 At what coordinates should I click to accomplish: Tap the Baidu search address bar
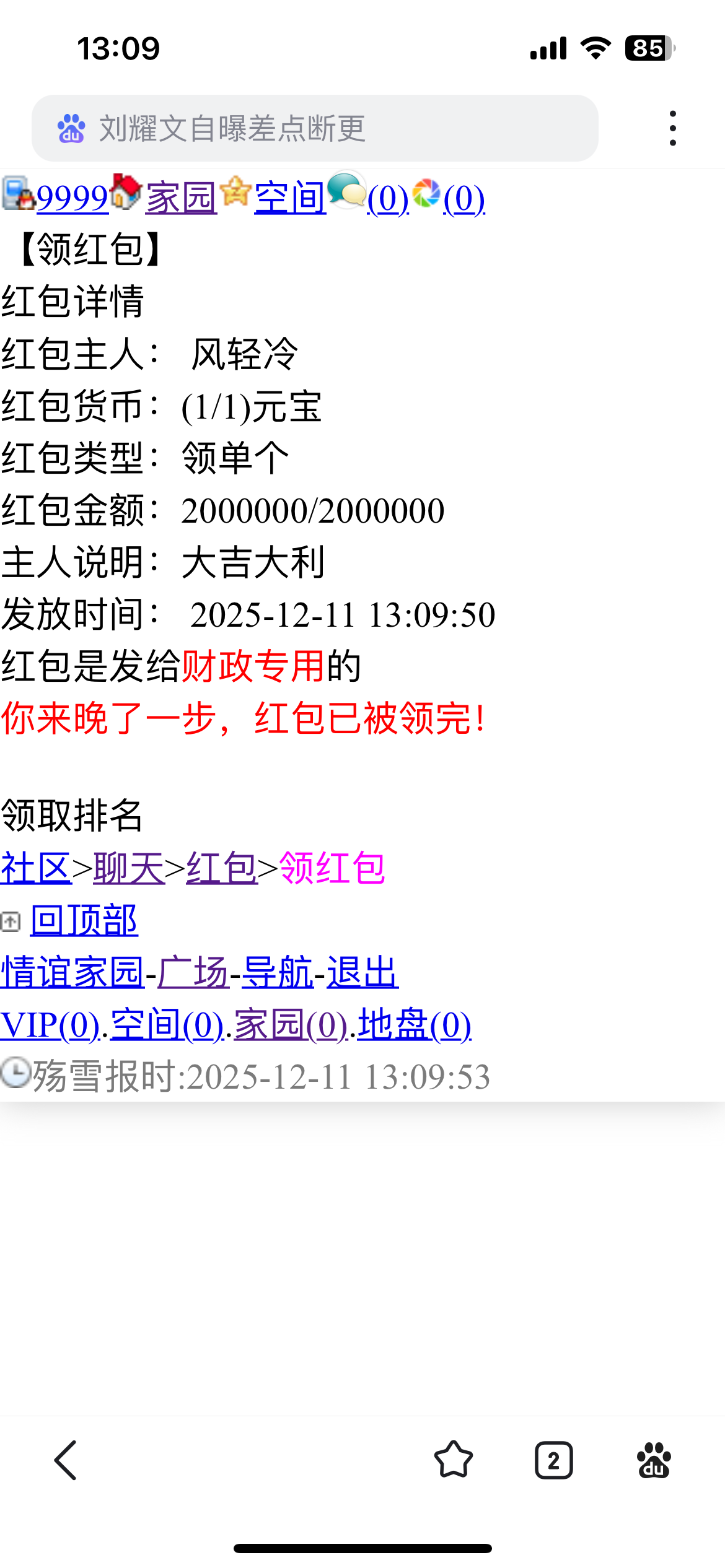[x=315, y=128]
